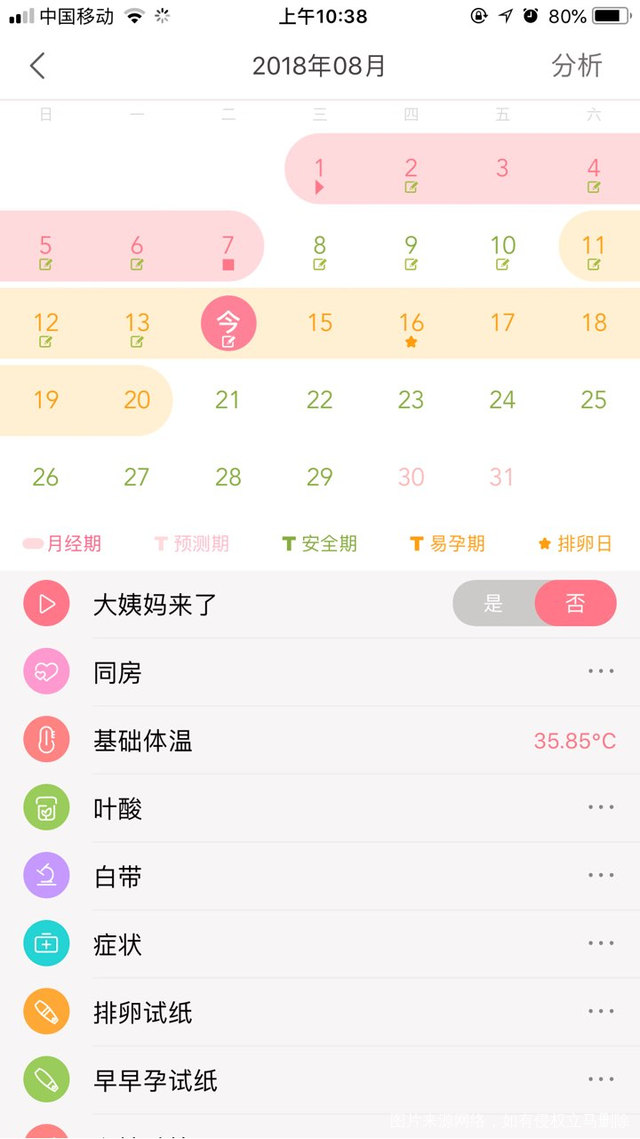Select August 1 on the calendar

319,171
